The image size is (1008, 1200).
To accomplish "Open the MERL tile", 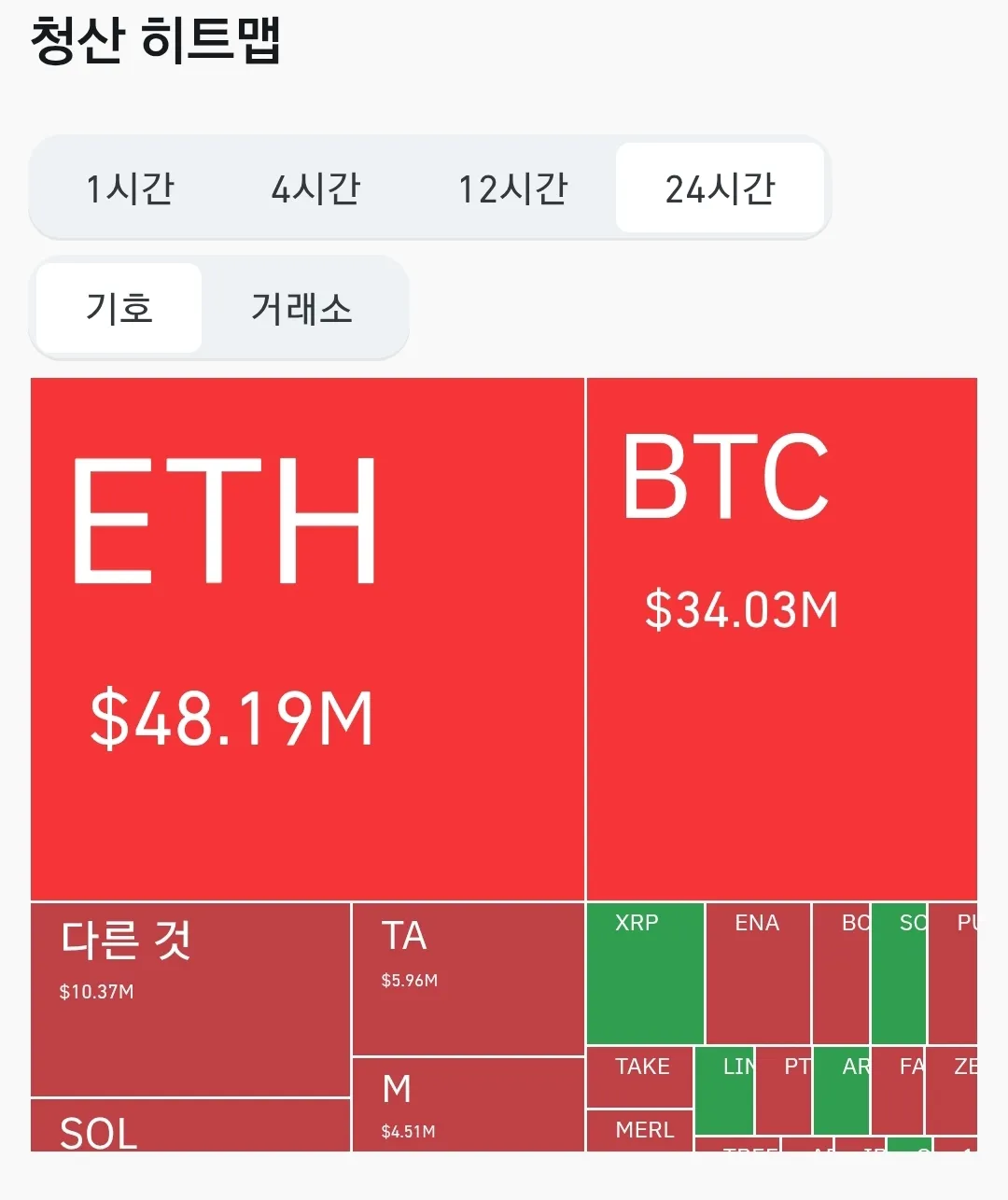I will point(640,1130).
